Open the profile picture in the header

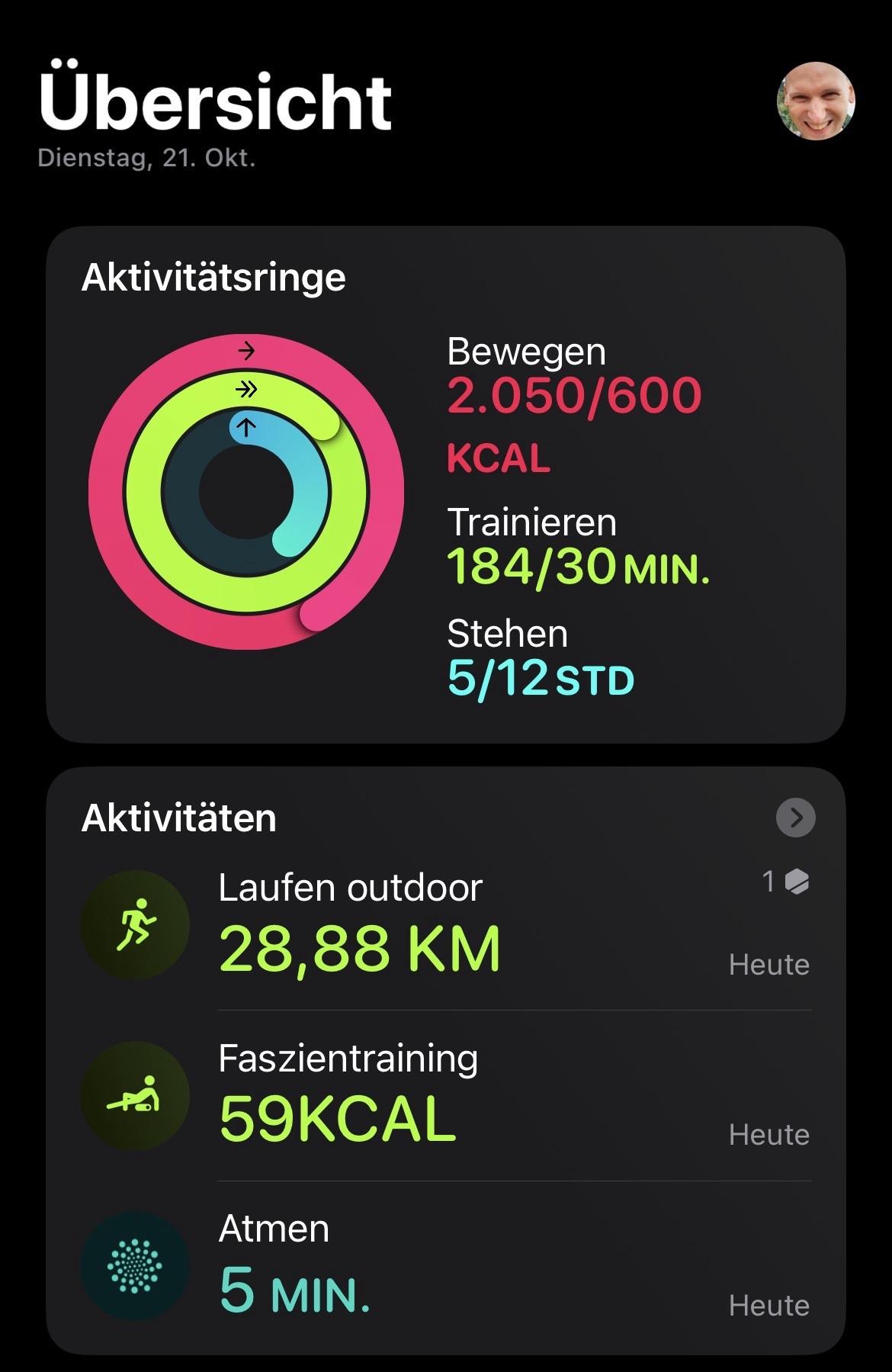(x=815, y=101)
